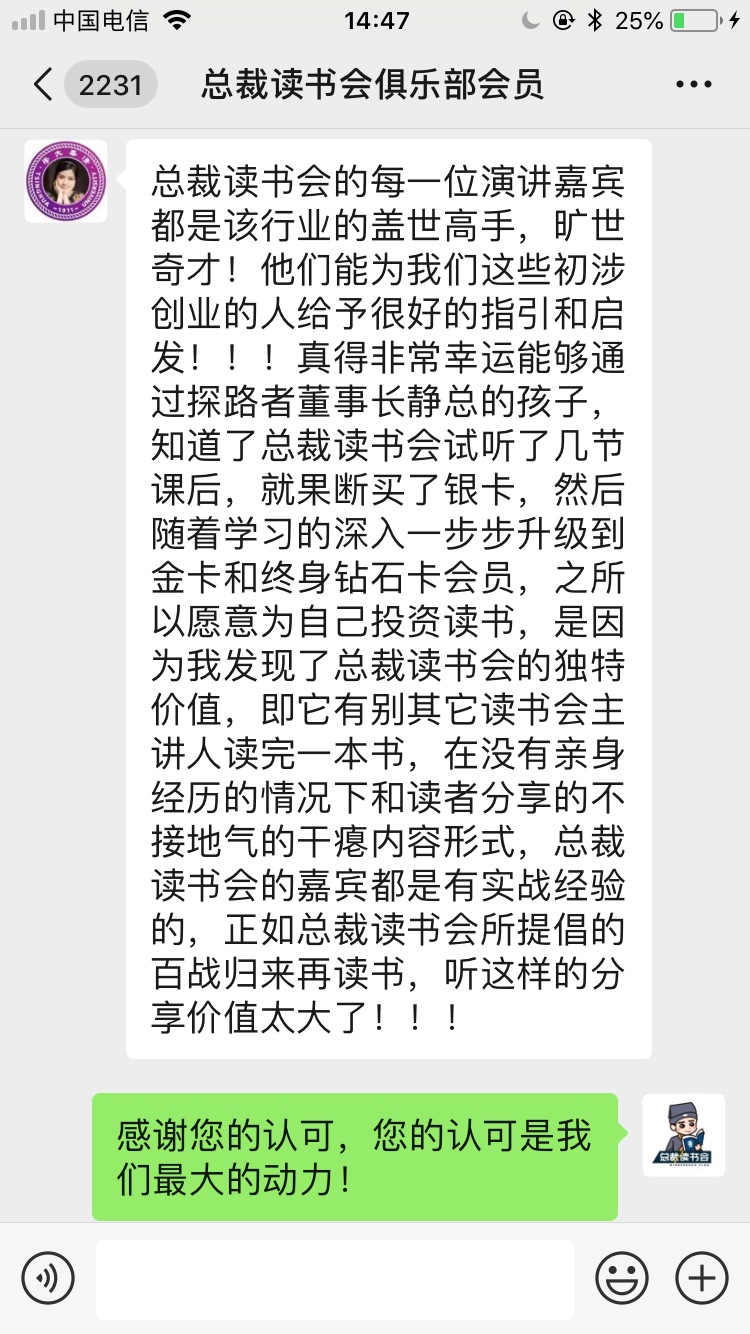Open the plus attachments menu
750x1334 pixels.
[701, 1278]
